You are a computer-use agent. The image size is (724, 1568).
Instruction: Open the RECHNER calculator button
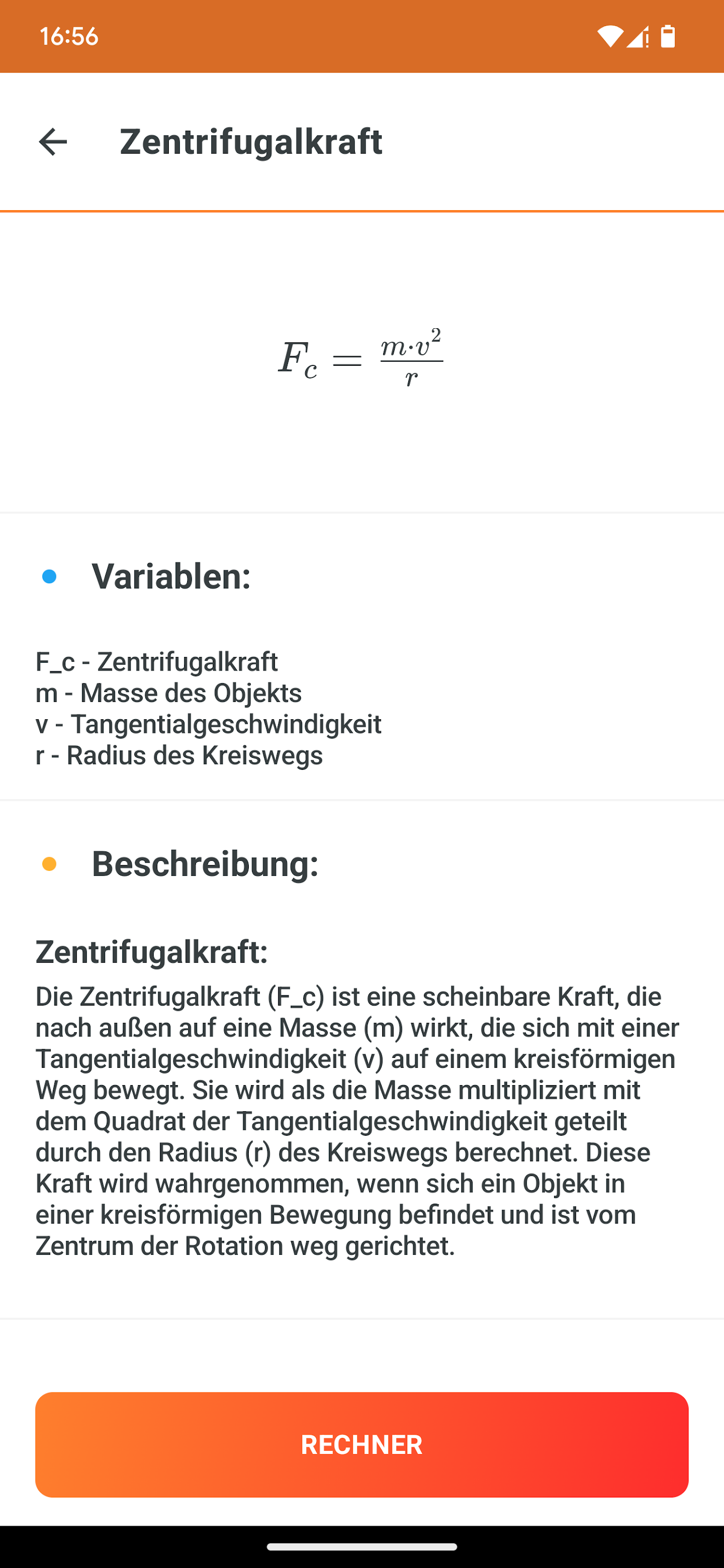click(x=362, y=1445)
